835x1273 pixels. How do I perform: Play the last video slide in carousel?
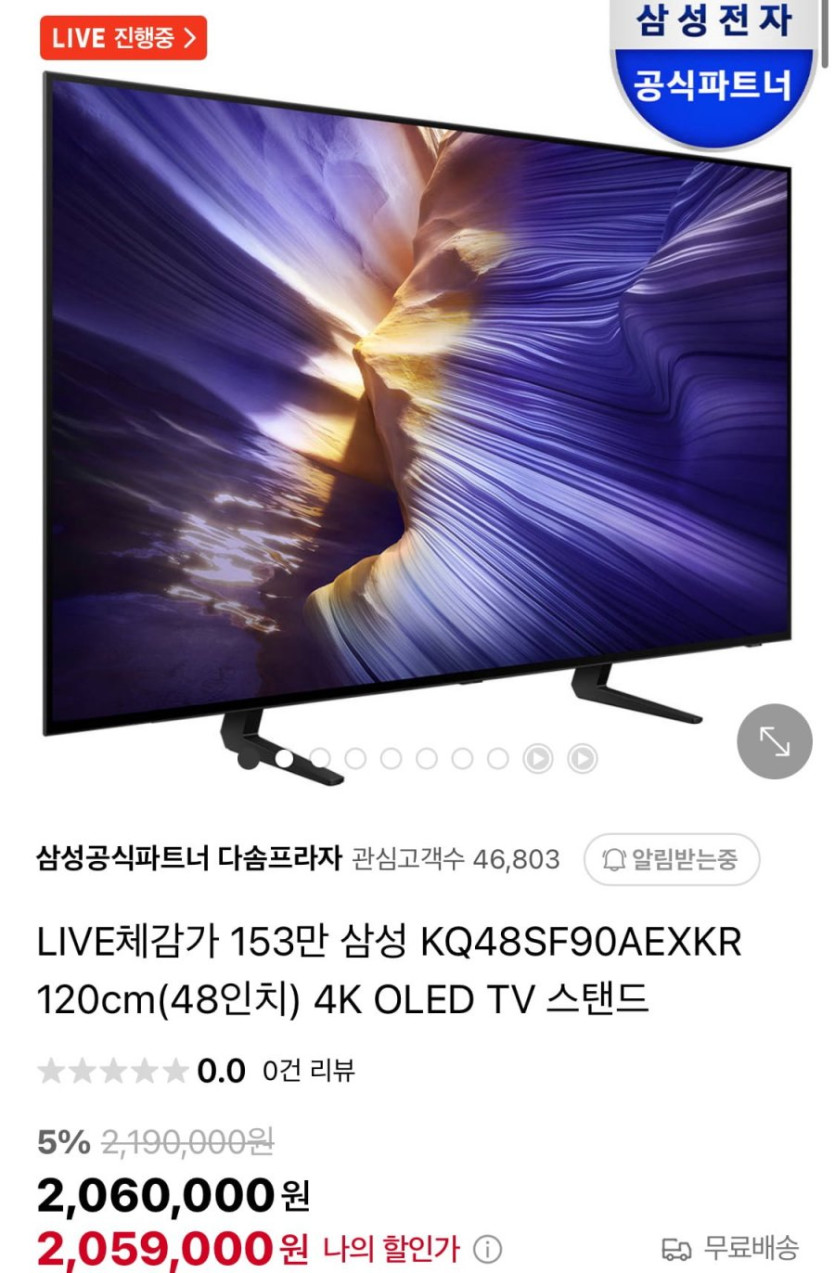point(580,757)
